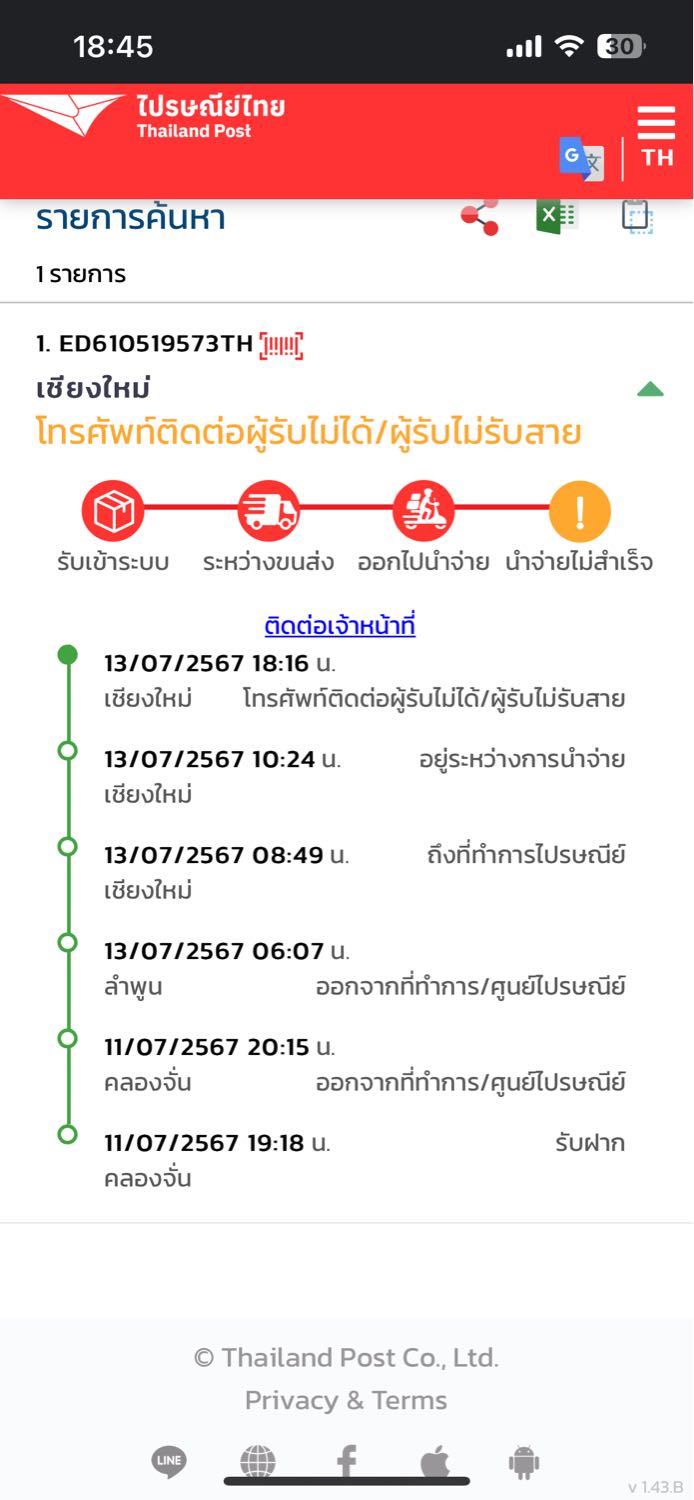Open the Apple app store icon
The image size is (694, 1500).
point(435,1462)
